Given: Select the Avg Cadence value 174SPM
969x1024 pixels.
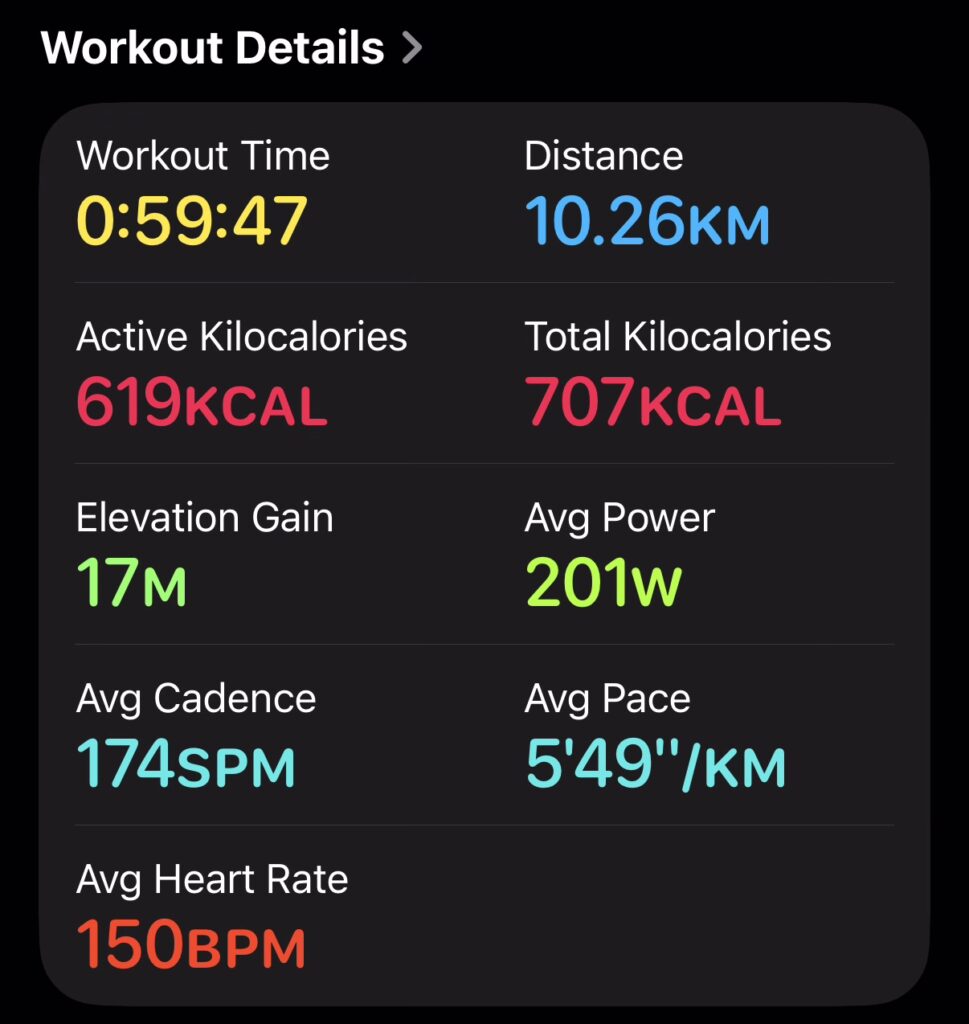Looking at the screenshot, I should (185, 763).
